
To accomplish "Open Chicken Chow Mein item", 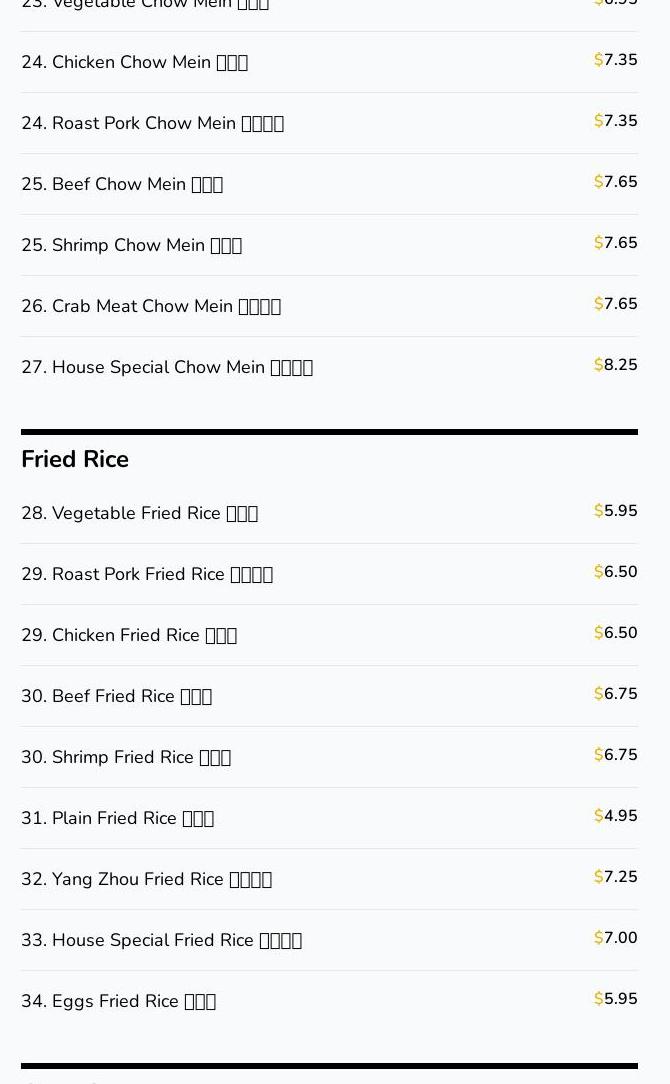I will click(x=134, y=62).
